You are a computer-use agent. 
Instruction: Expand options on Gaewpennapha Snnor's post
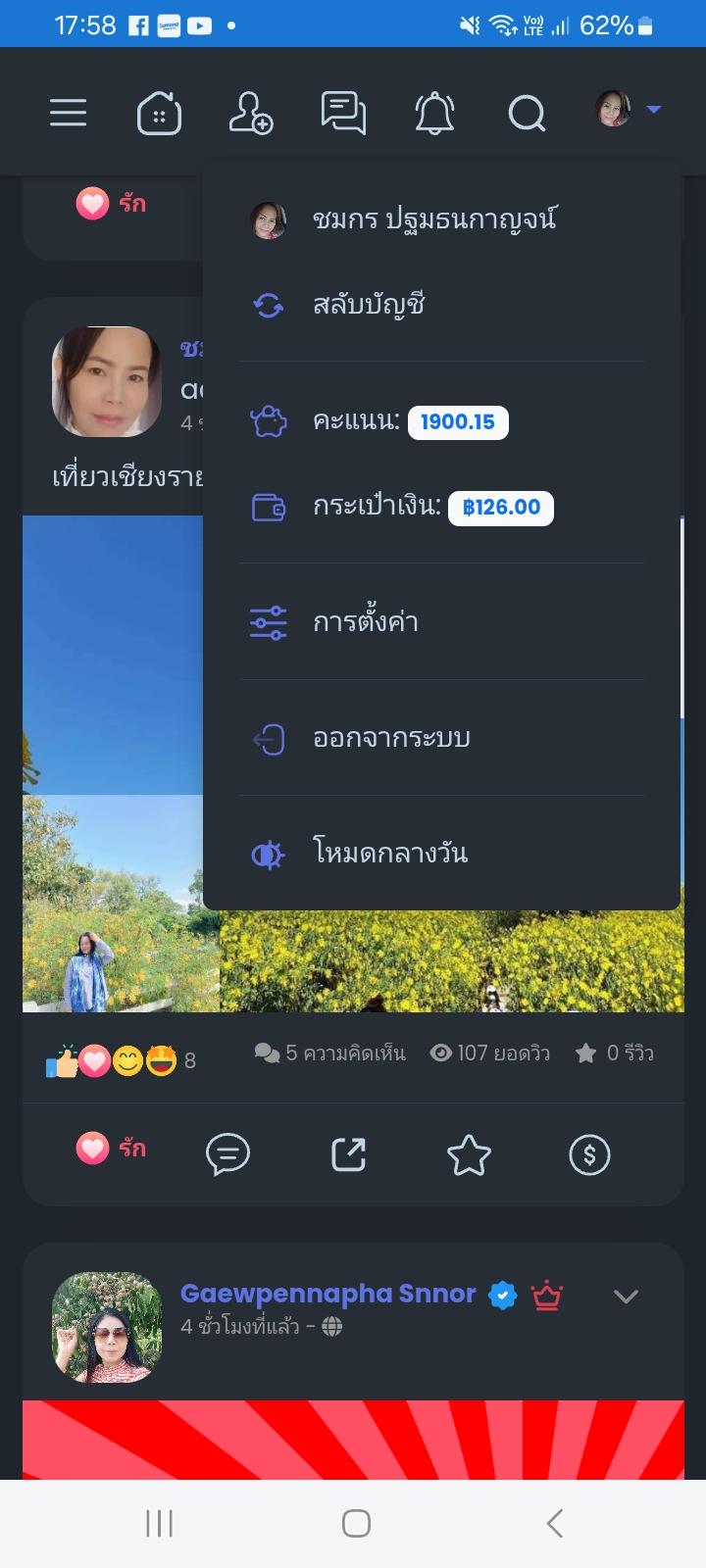click(x=626, y=1297)
